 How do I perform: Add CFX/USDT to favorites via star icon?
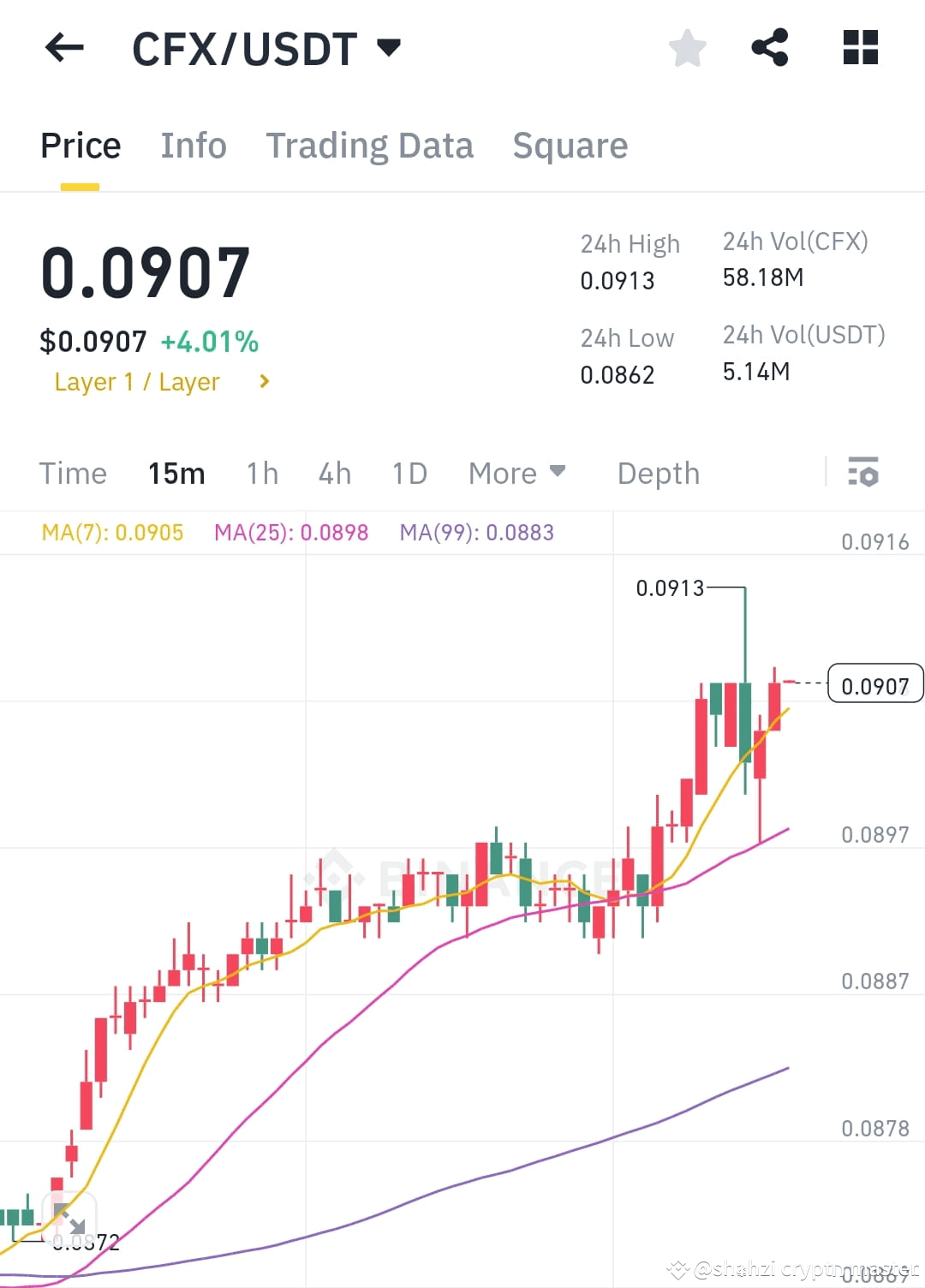[688, 49]
